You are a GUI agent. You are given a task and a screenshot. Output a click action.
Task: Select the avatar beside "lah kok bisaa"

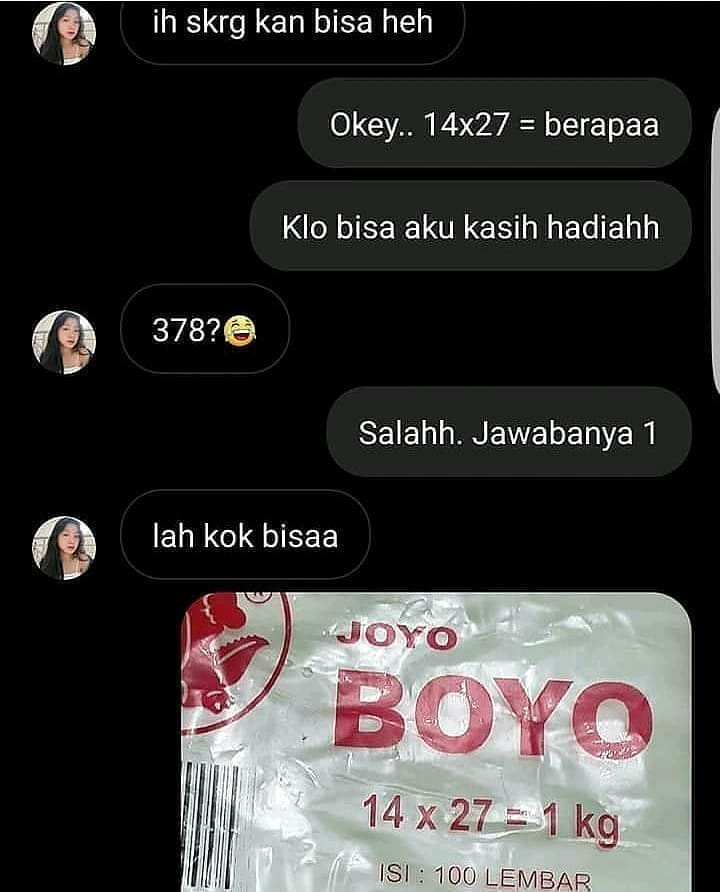tap(63, 540)
